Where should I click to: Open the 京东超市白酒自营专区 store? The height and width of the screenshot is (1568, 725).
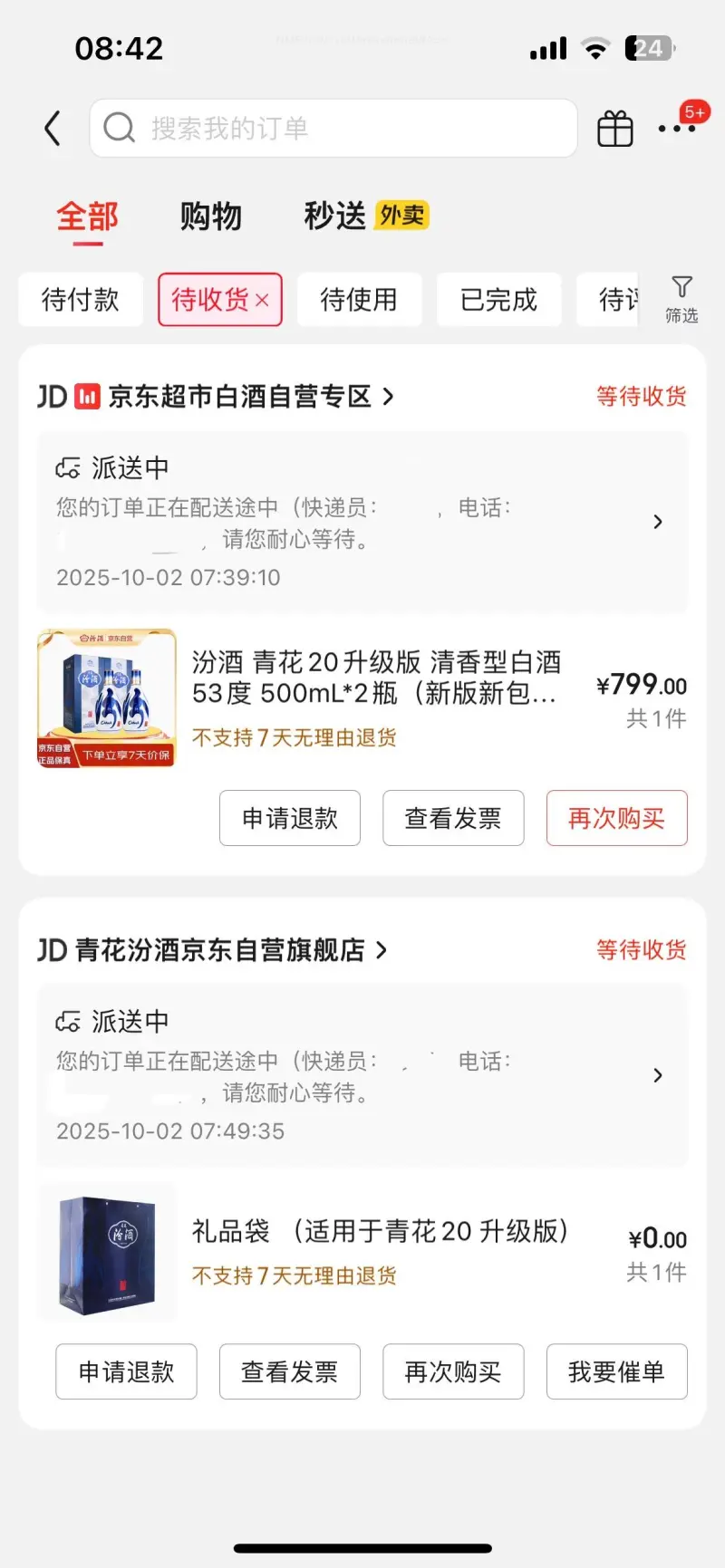pos(240,397)
